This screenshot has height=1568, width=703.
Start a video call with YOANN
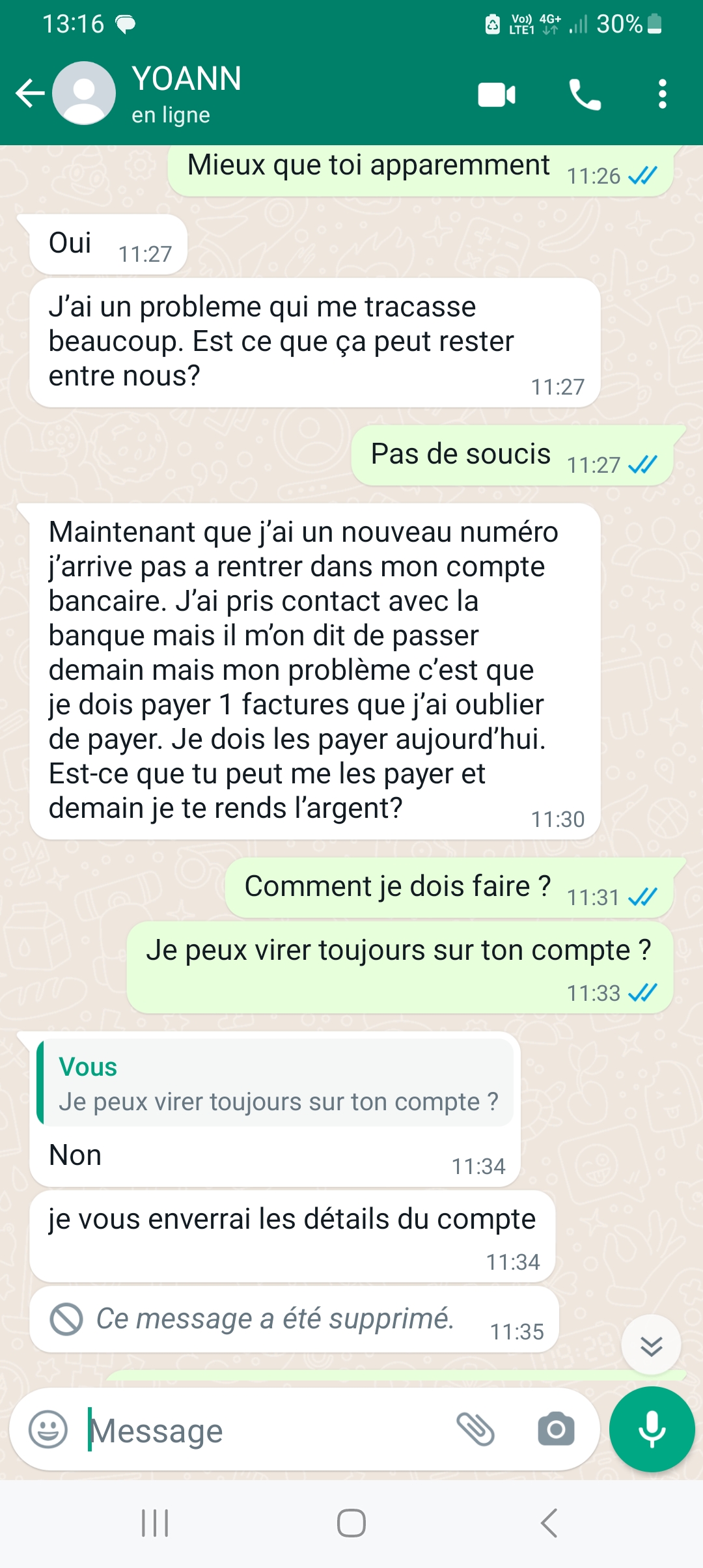point(497,95)
